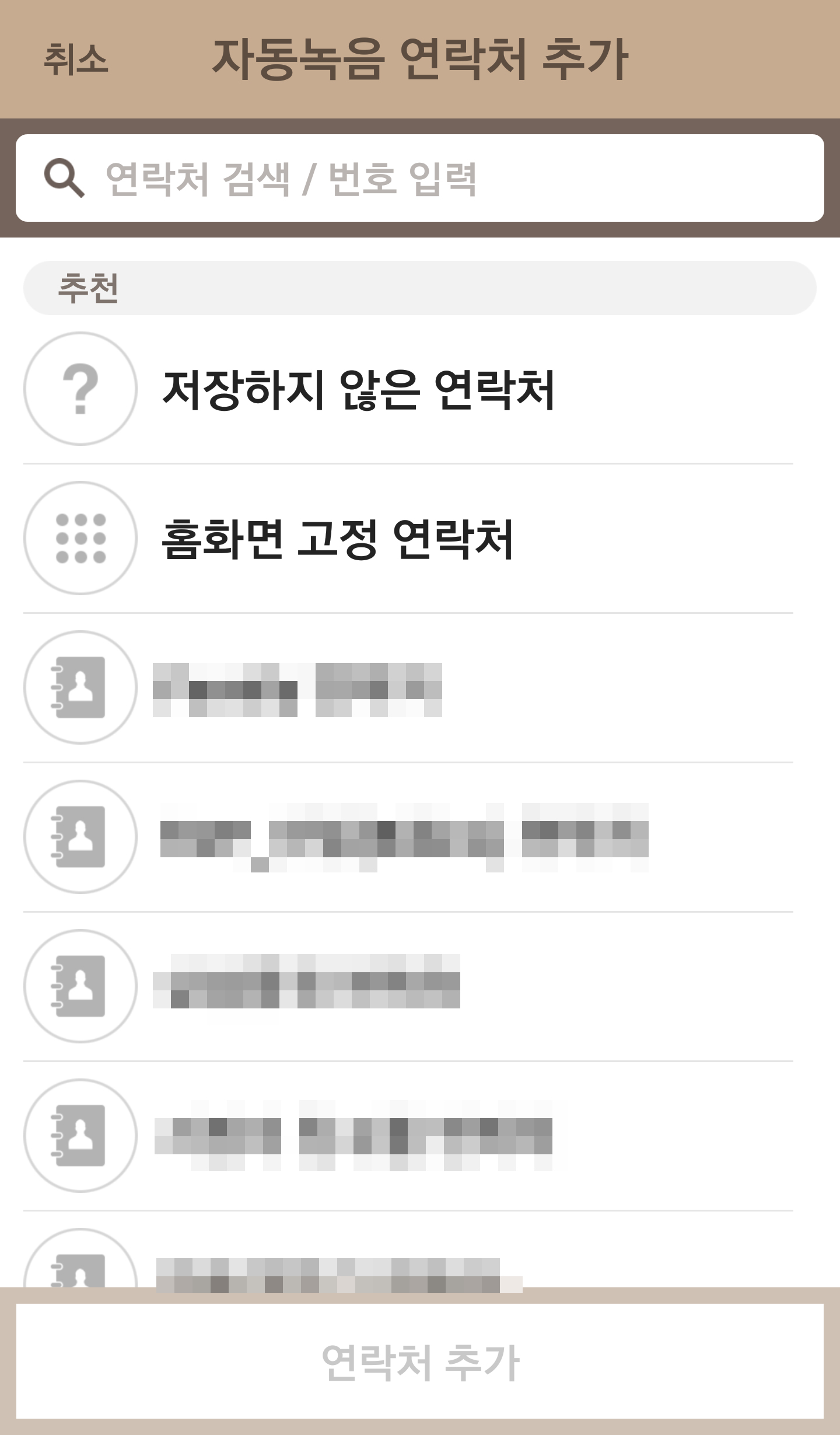Focus the 연락처 검색 / 번호 입력 search field
840x1435 pixels.
pyautogui.click(x=420, y=178)
